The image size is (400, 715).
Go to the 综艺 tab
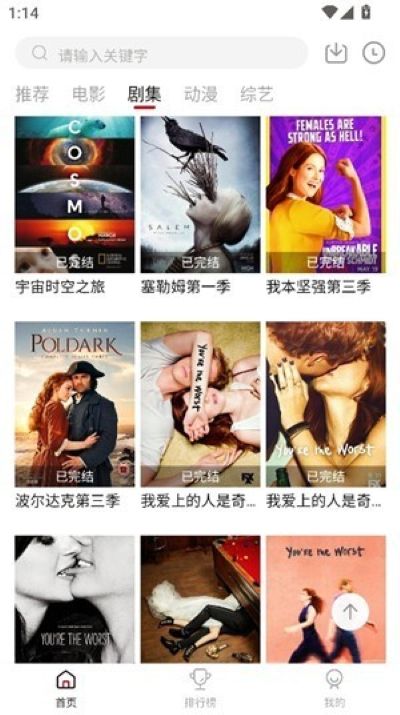(x=257, y=94)
